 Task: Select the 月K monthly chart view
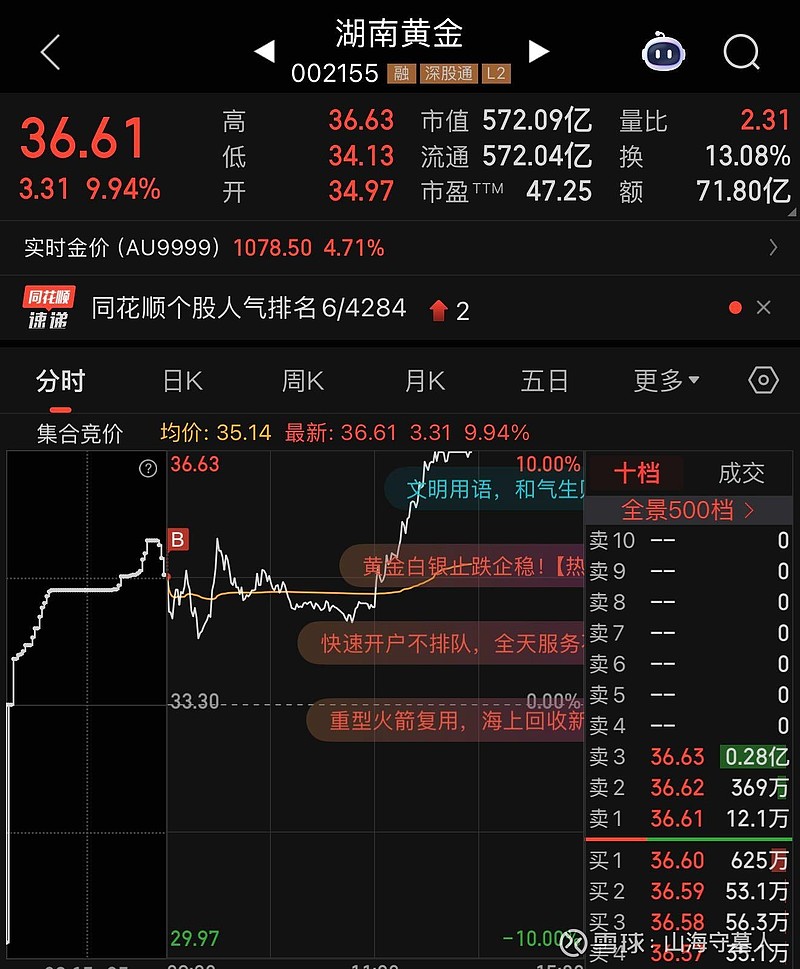click(x=423, y=380)
